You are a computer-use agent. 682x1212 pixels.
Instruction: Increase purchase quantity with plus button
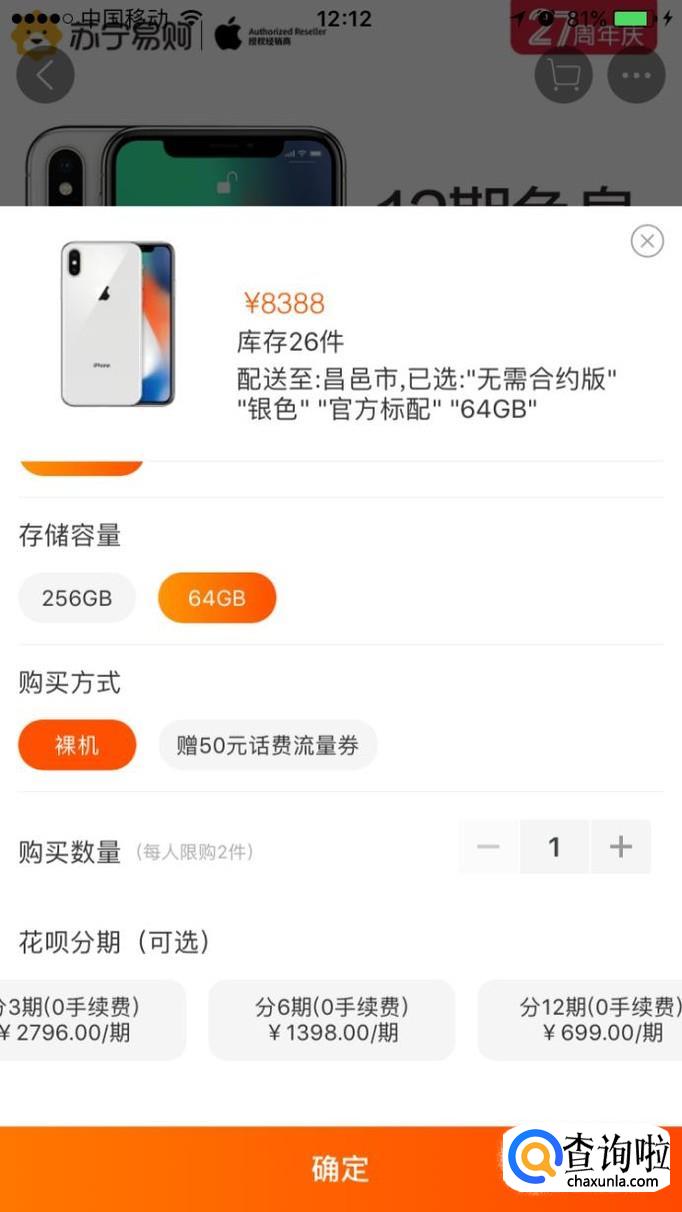pos(621,847)
